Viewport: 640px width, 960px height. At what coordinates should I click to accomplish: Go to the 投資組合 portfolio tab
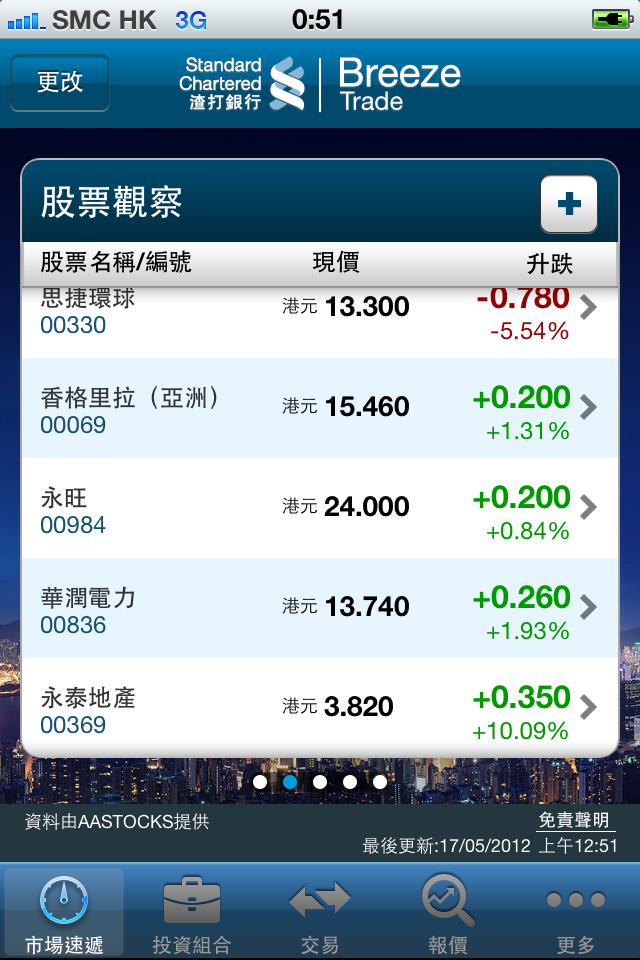tap(192, 912)
